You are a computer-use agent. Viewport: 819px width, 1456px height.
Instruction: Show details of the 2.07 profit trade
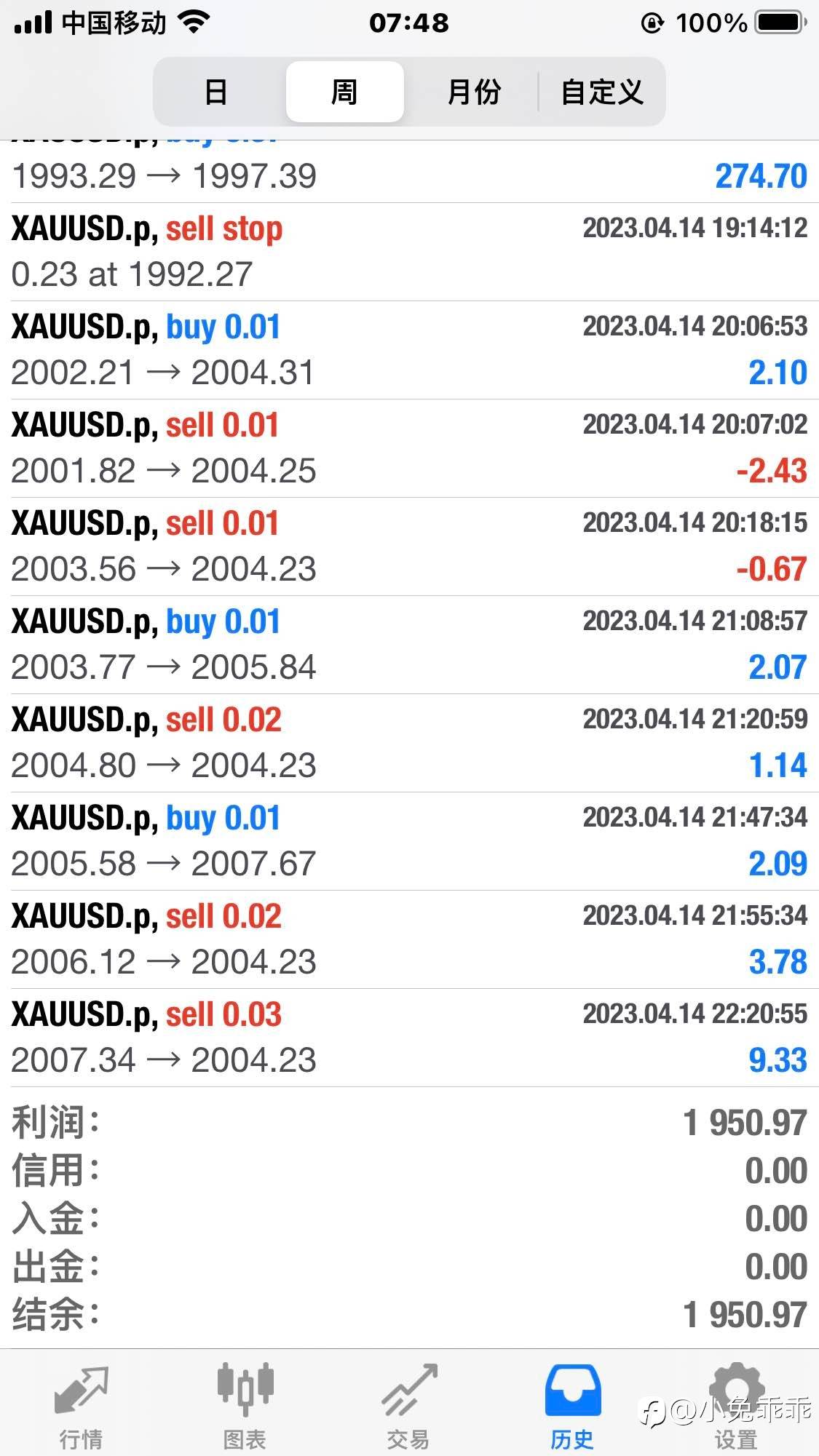click(409, 645)
